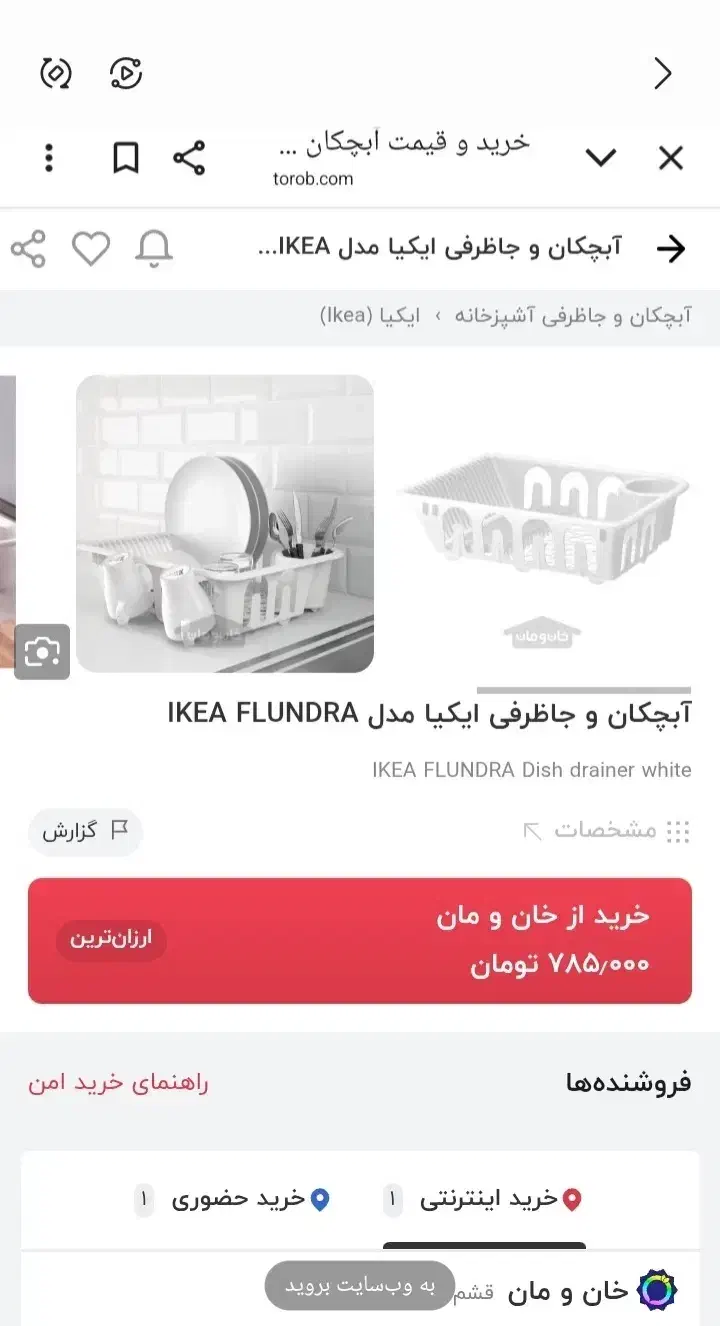This screenshot has height=1326, width=720.
Task: Share the page from the browser bar
Action: click(x=189, y=158)
